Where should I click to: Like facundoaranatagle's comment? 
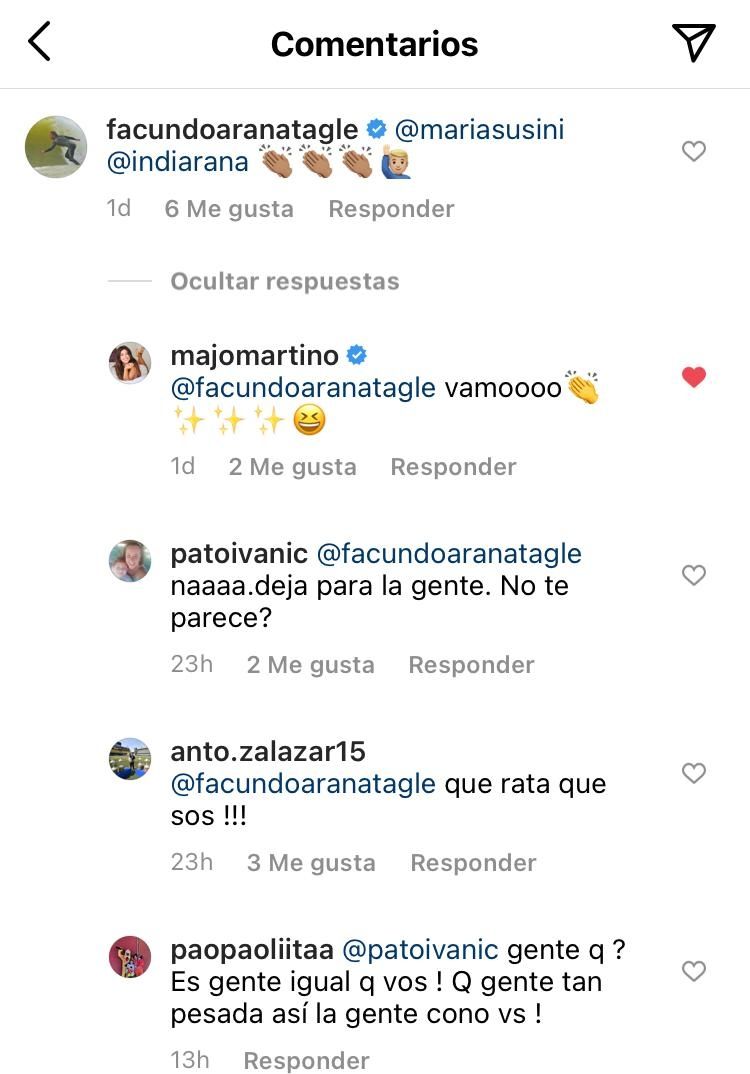pos(693,151)
